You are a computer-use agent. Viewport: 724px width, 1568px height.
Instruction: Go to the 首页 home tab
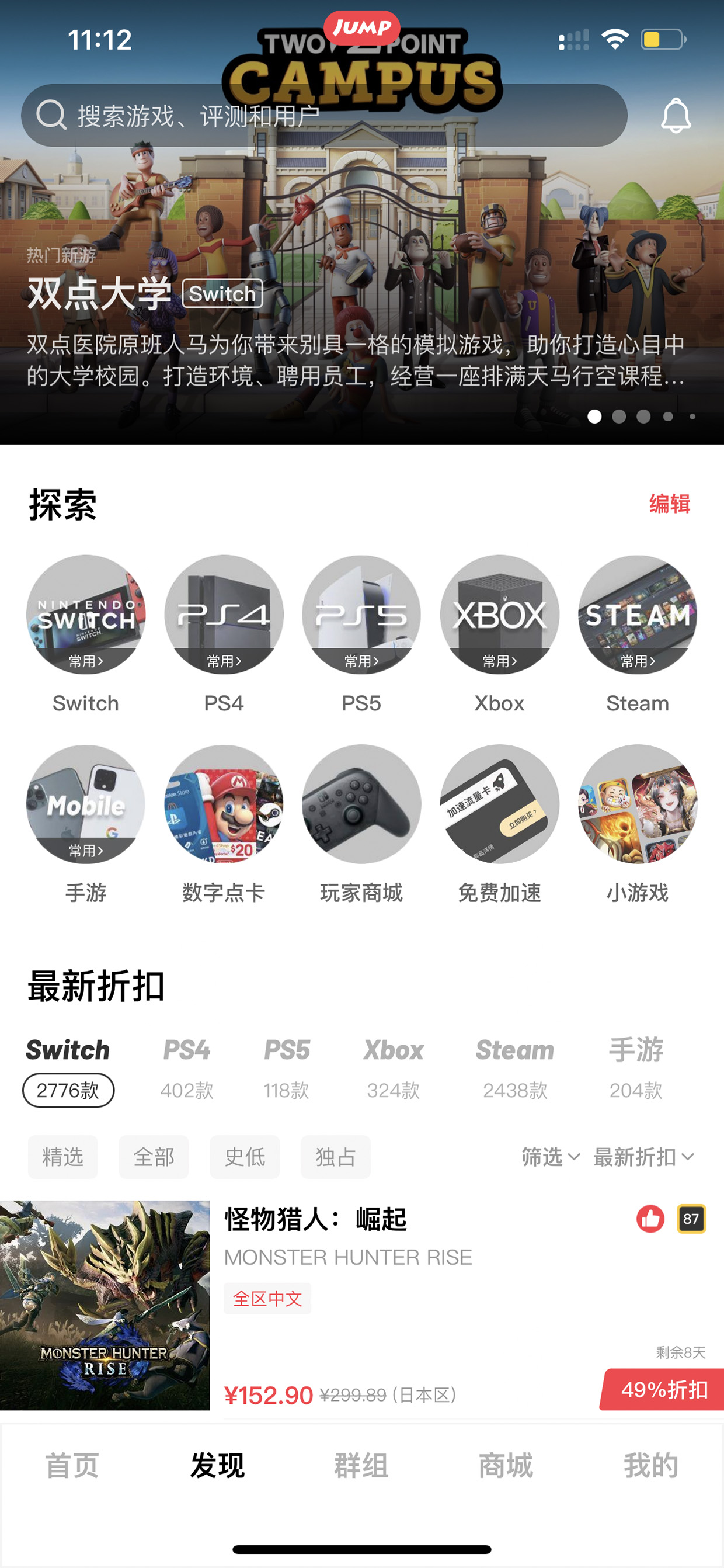72,1466
